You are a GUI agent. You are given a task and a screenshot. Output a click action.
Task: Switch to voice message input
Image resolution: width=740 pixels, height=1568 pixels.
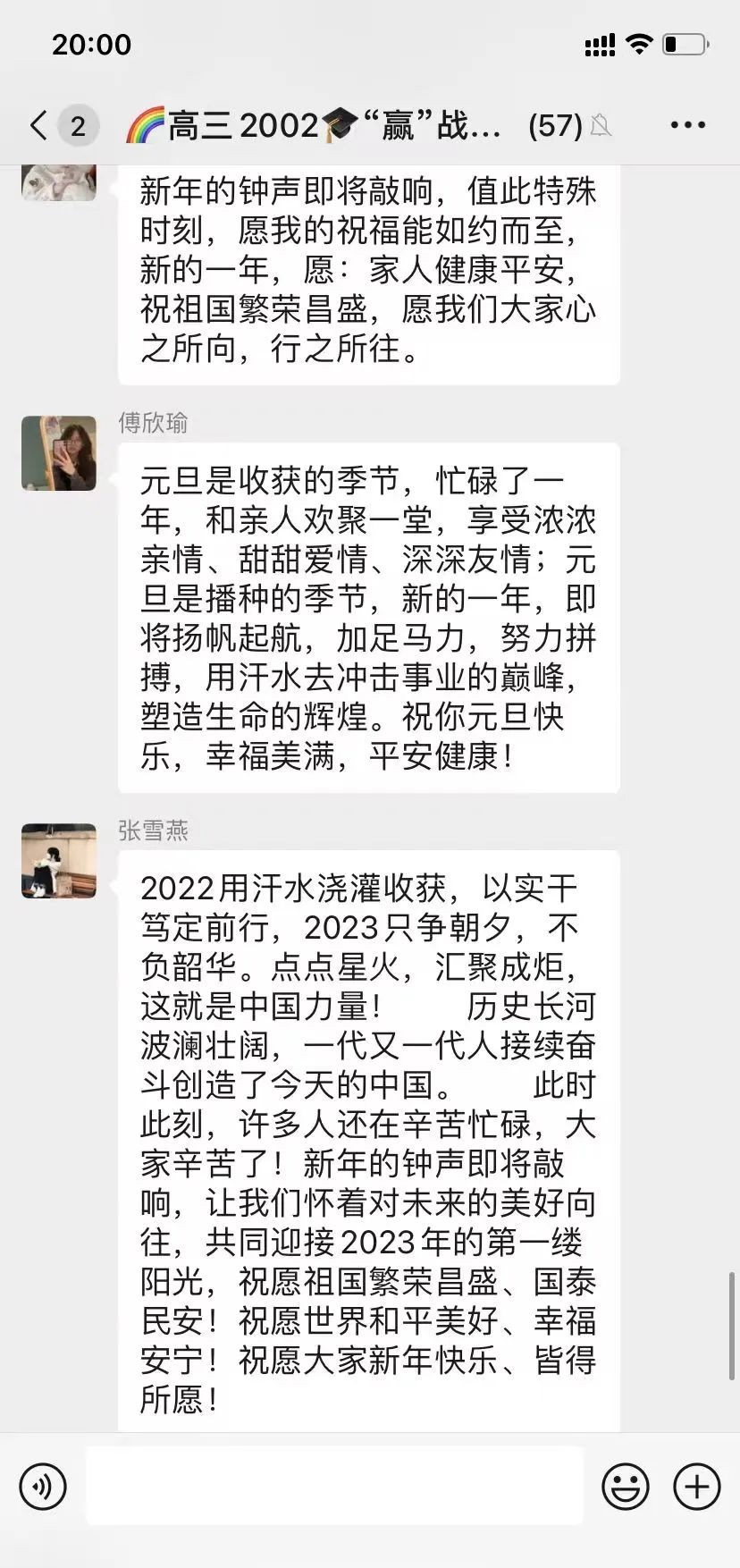point(43,1487)
